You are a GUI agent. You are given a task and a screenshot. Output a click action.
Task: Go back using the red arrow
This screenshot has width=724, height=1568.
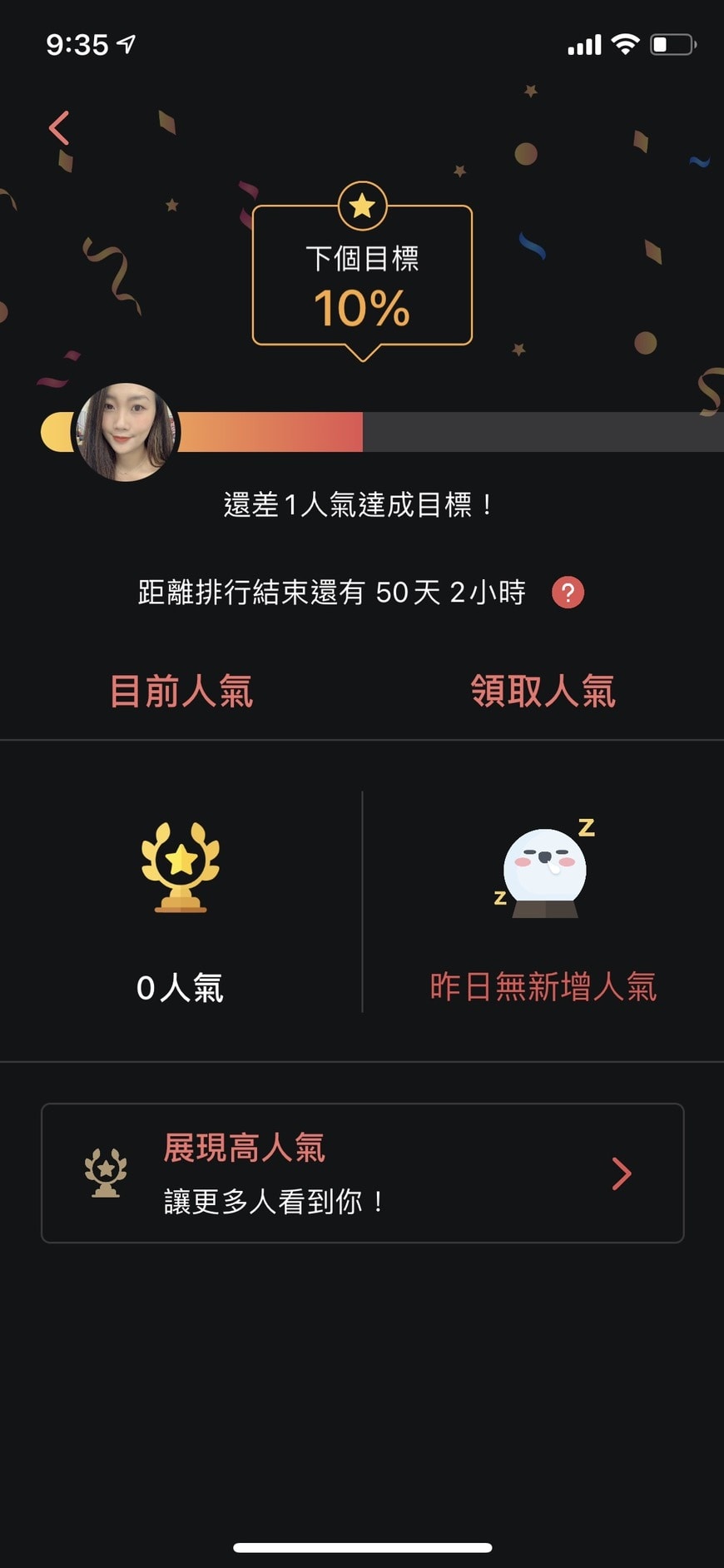59,128
